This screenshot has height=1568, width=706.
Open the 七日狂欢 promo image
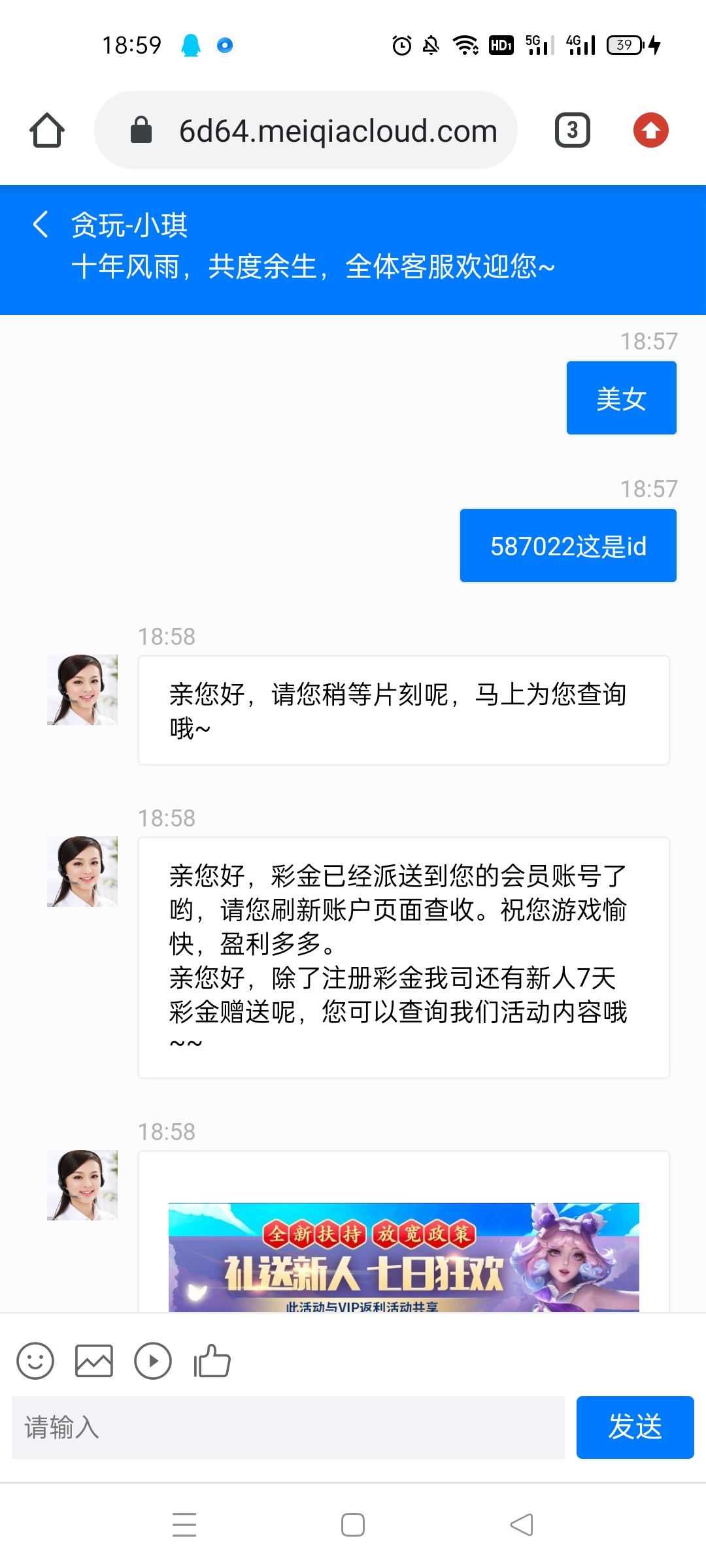tap(403, 1257)
